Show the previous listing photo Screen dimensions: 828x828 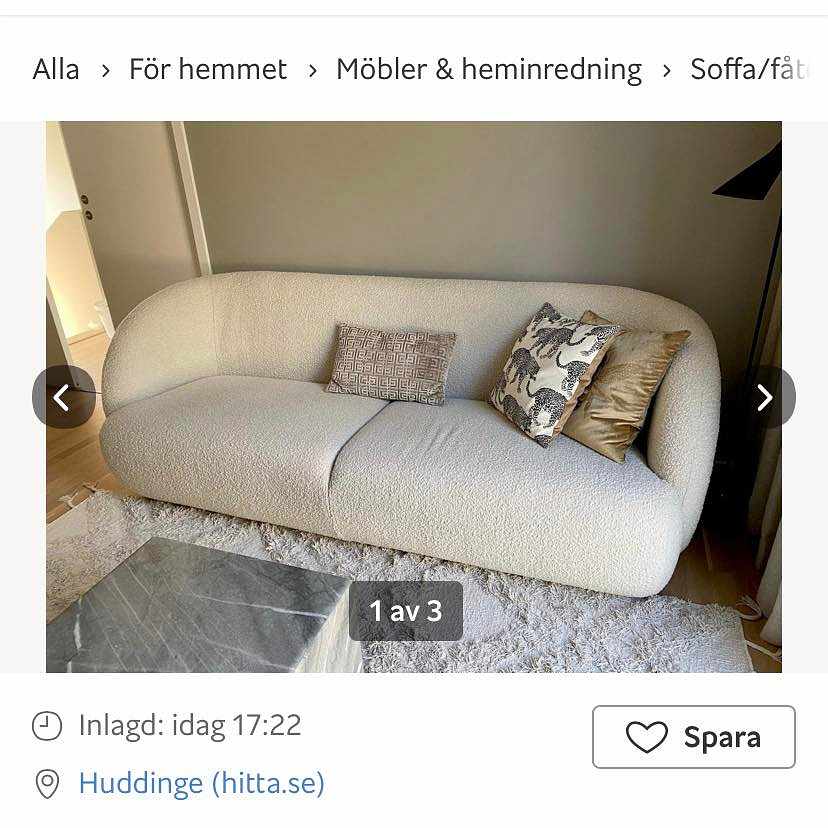pos(63,397)
